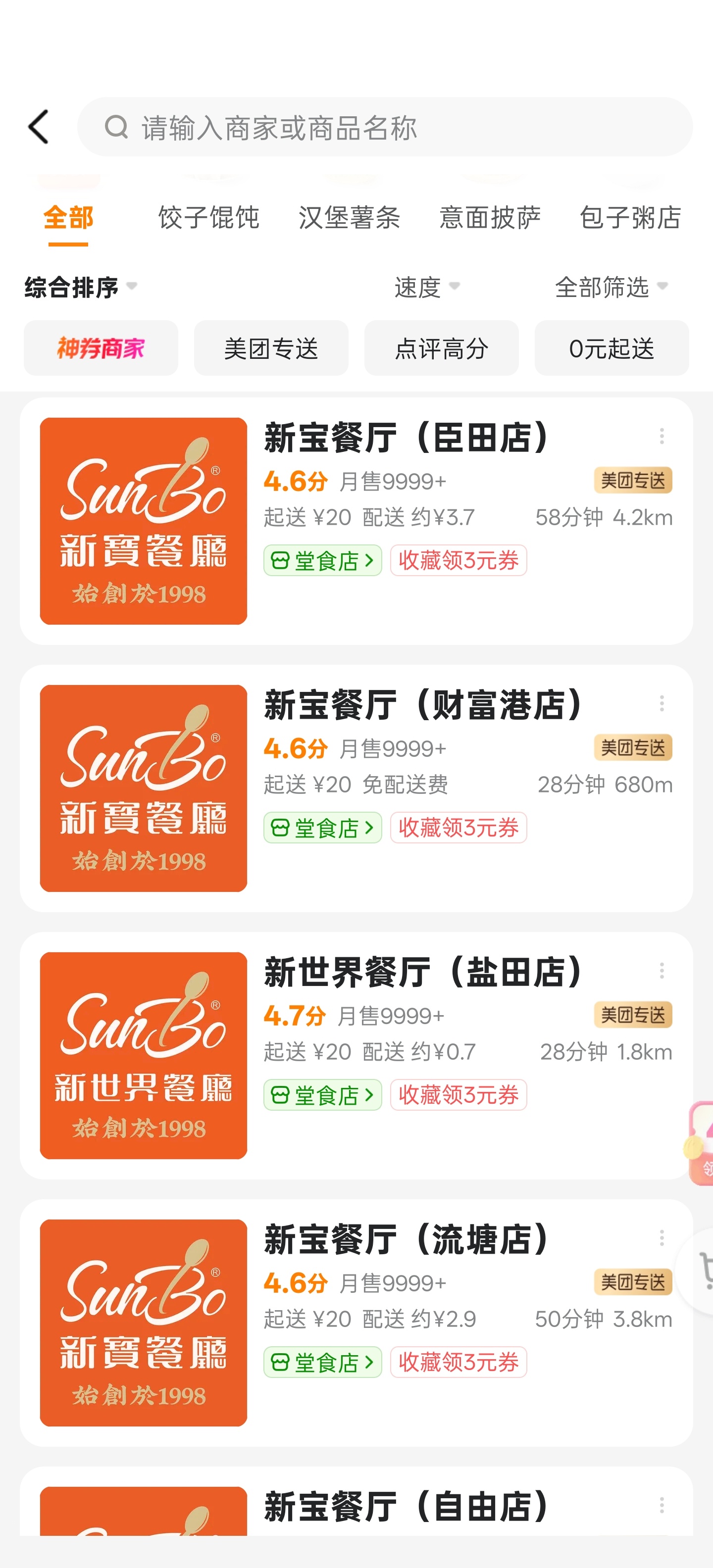Open 新宝餐厅（财富港店）restaurant card
This screenshot has width=713, height=1568.
[x=356, y=788]
